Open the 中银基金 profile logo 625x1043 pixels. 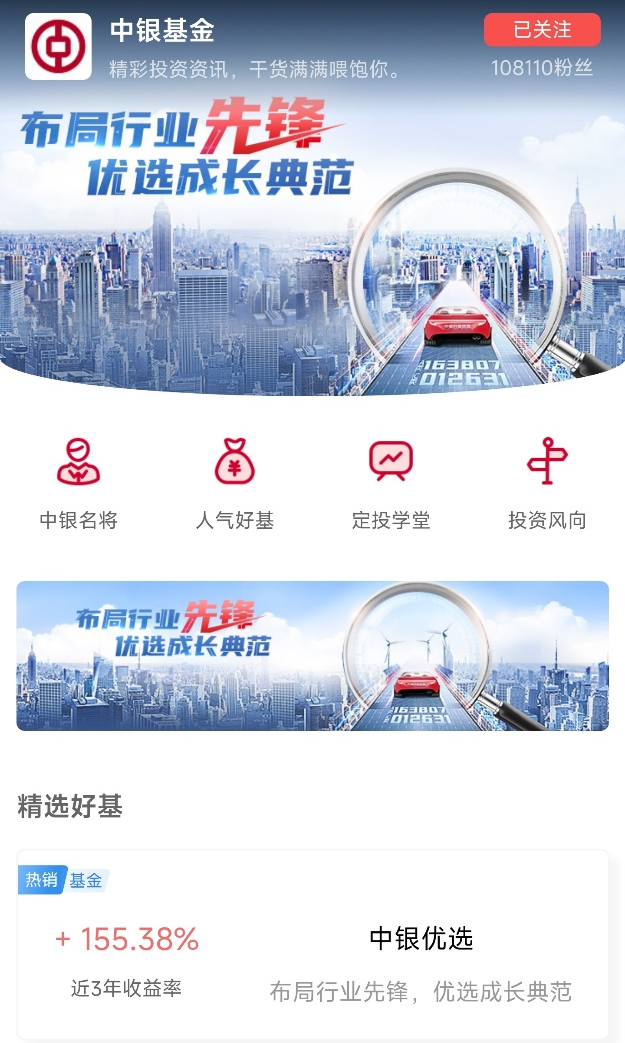coord(58,47)
